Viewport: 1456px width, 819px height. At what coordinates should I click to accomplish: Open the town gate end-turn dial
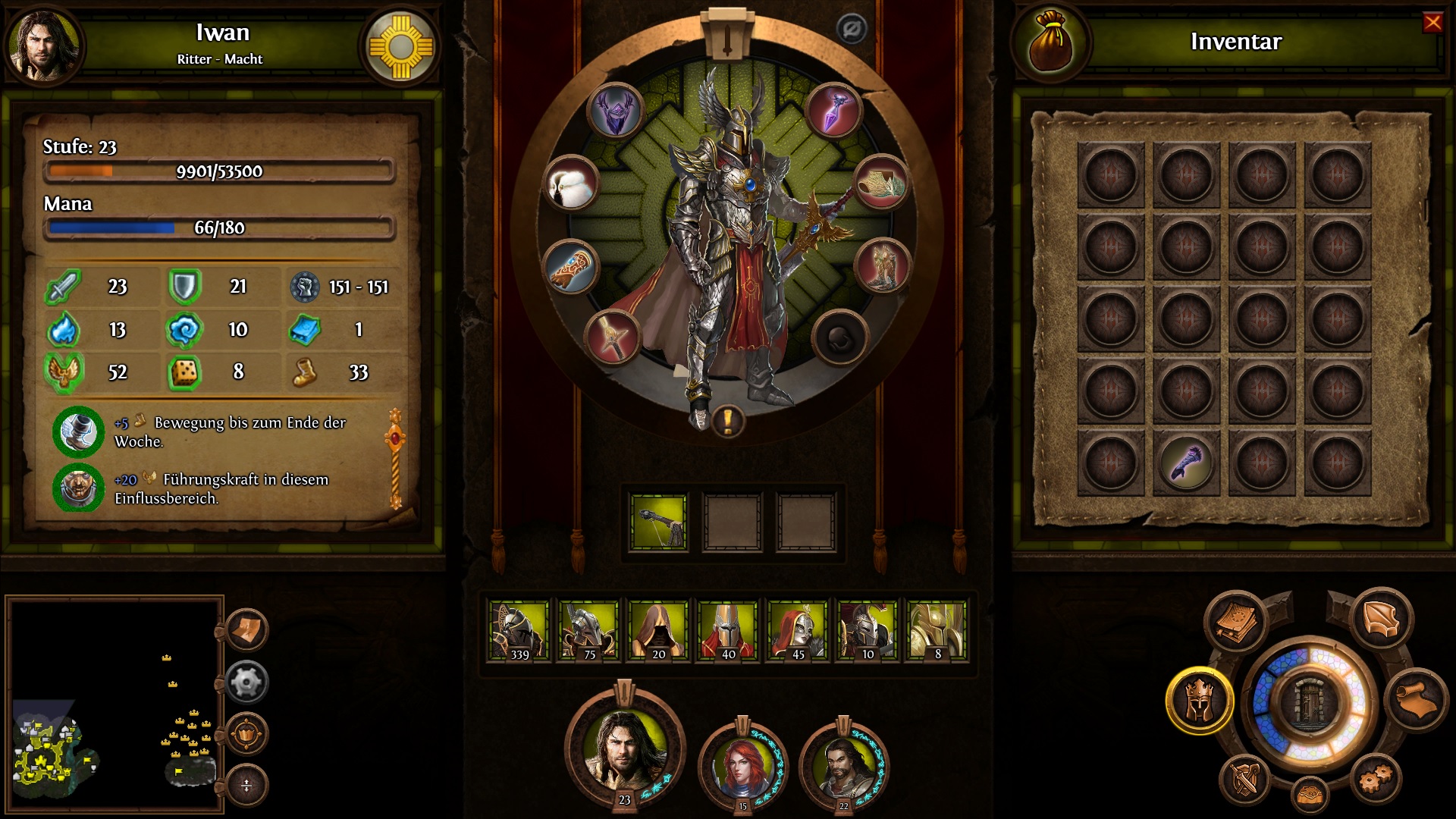pyautogui.click(x=1310, y=702)
